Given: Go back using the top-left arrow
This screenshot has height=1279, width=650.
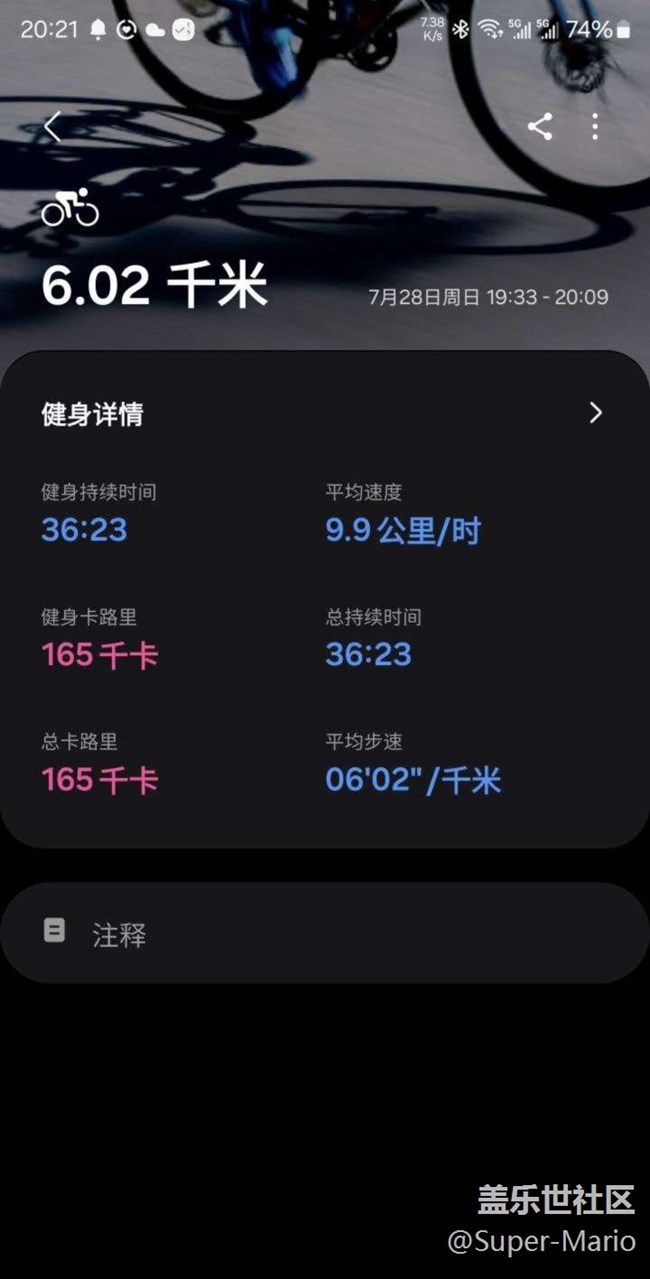Looking at the screenshot, I should click(x=53, y=127).
